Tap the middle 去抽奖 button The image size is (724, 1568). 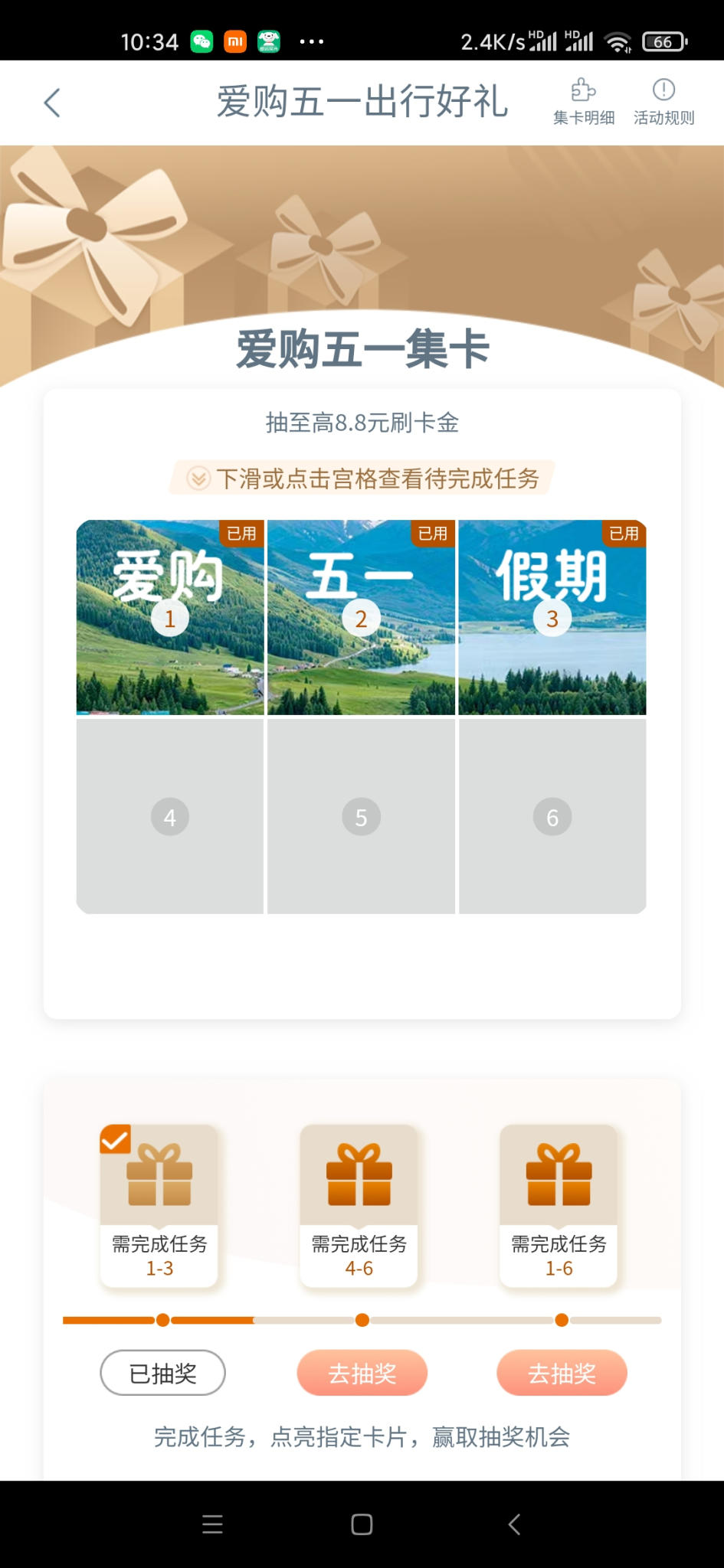click(x=362, y=1373)
